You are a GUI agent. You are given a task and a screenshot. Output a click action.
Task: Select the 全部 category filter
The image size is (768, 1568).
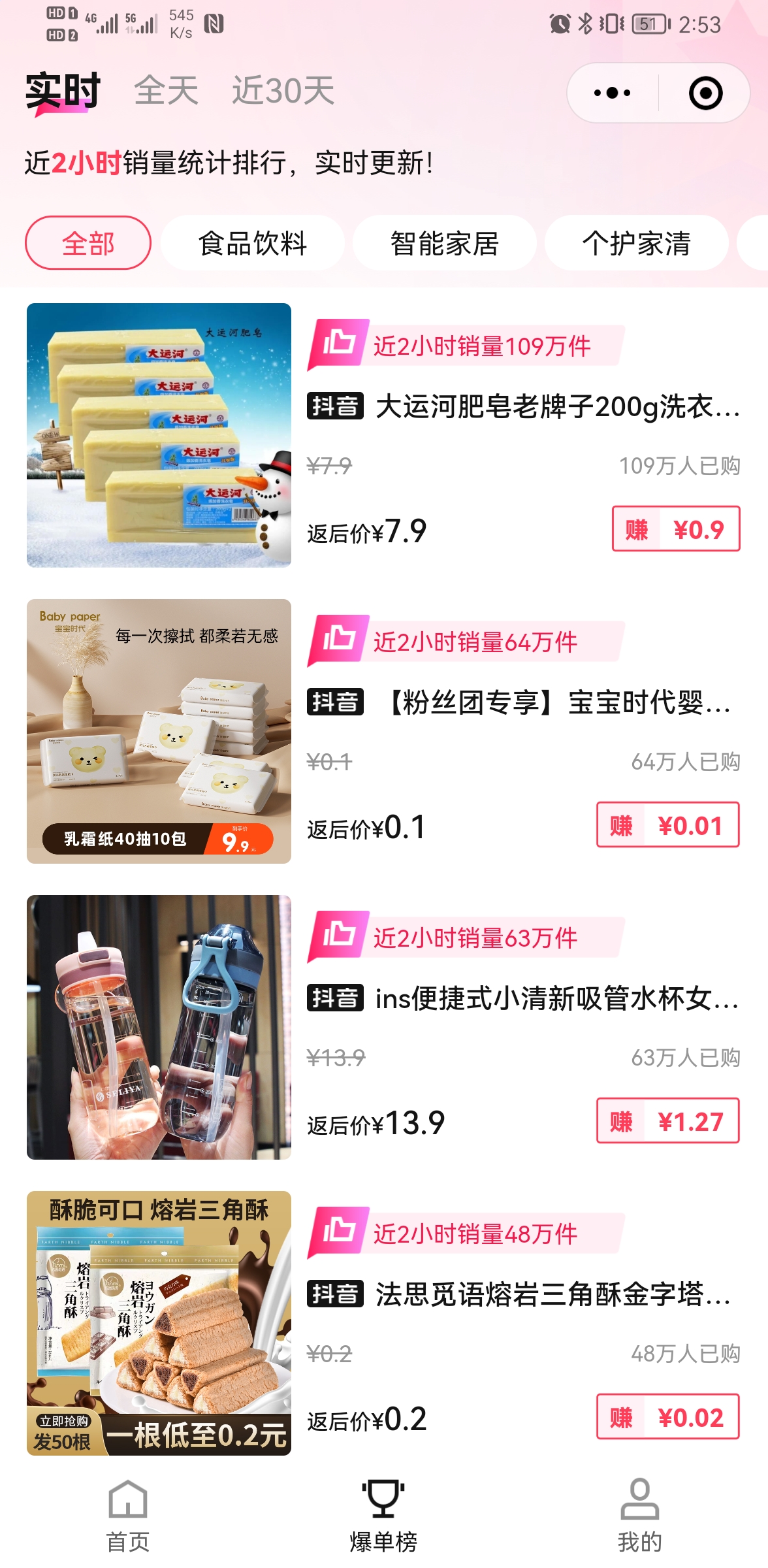coord(88,242)
